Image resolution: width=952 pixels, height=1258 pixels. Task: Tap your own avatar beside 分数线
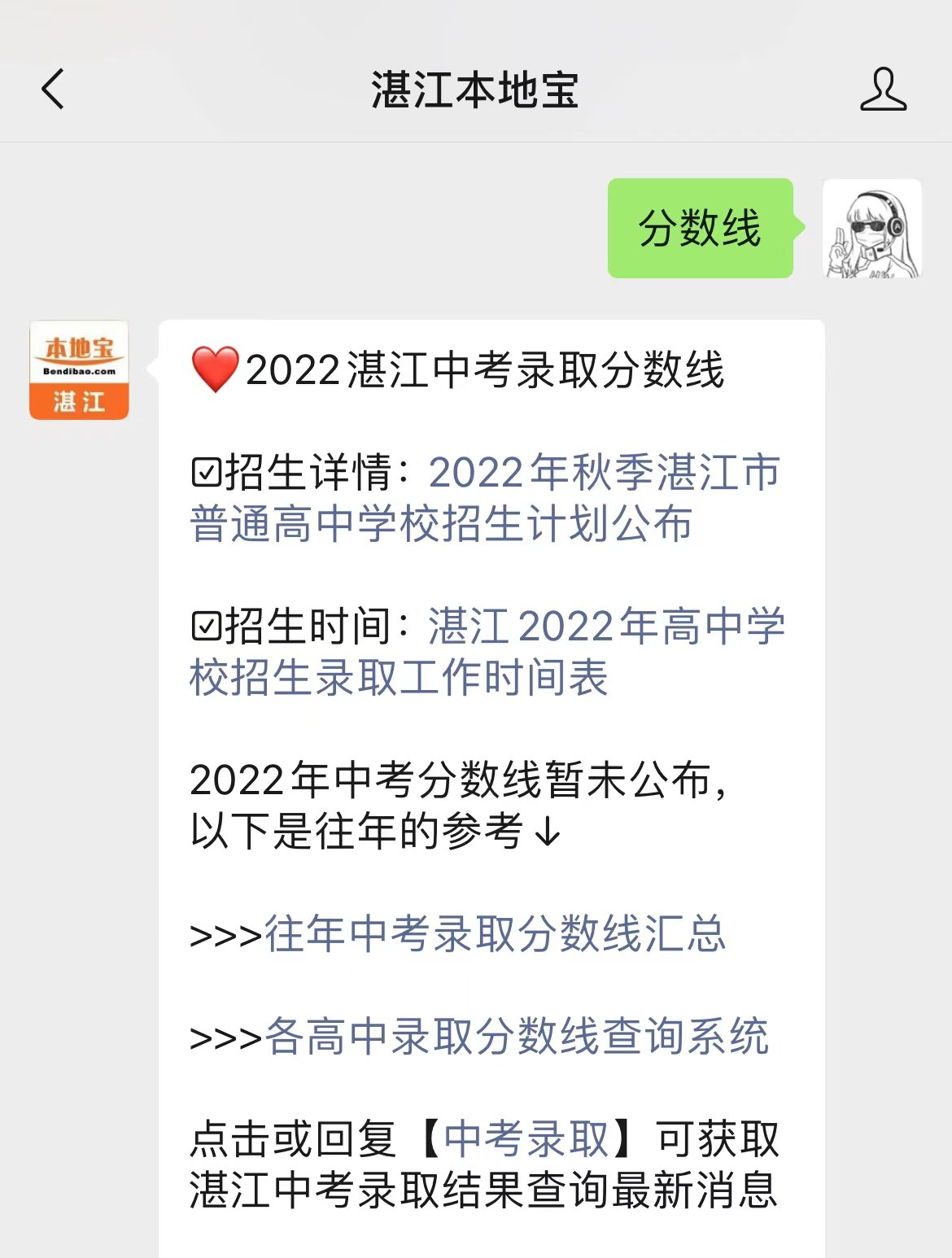[871, 229]
